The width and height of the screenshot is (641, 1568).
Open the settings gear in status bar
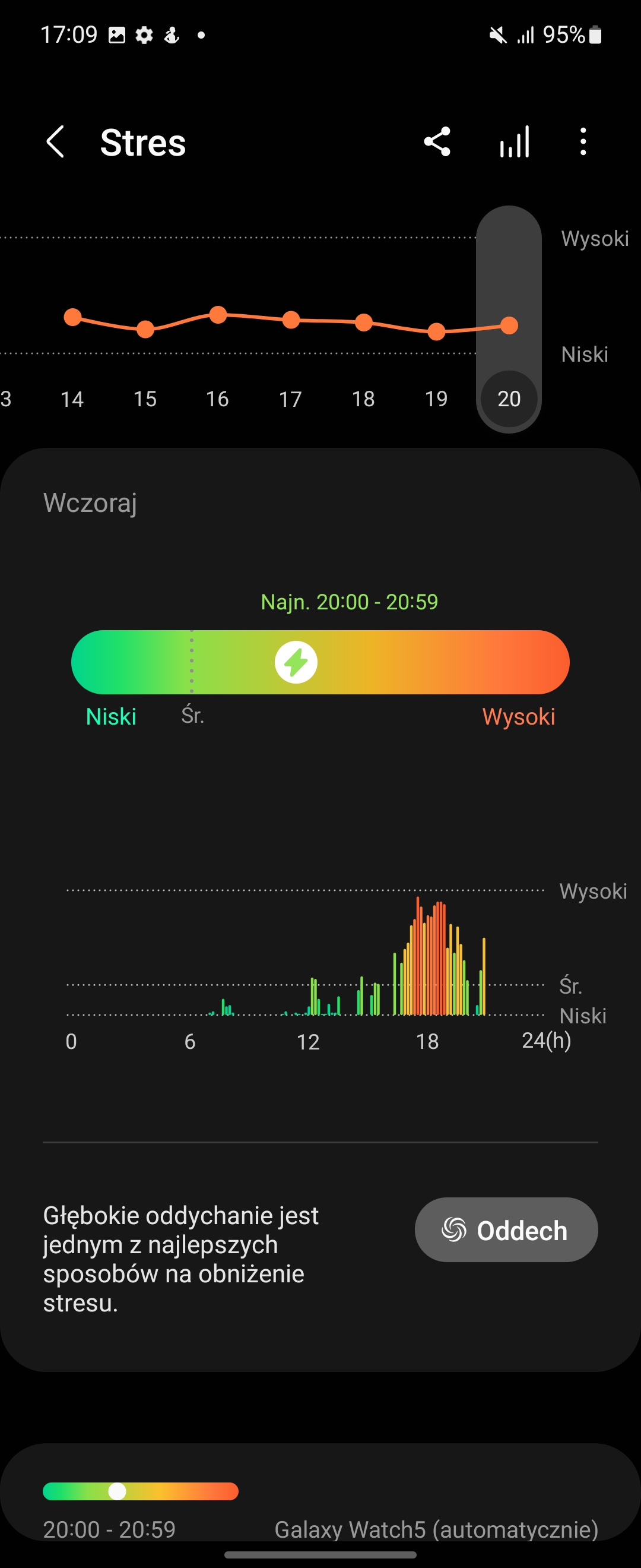pyautogui.click(x=144, y=34)
